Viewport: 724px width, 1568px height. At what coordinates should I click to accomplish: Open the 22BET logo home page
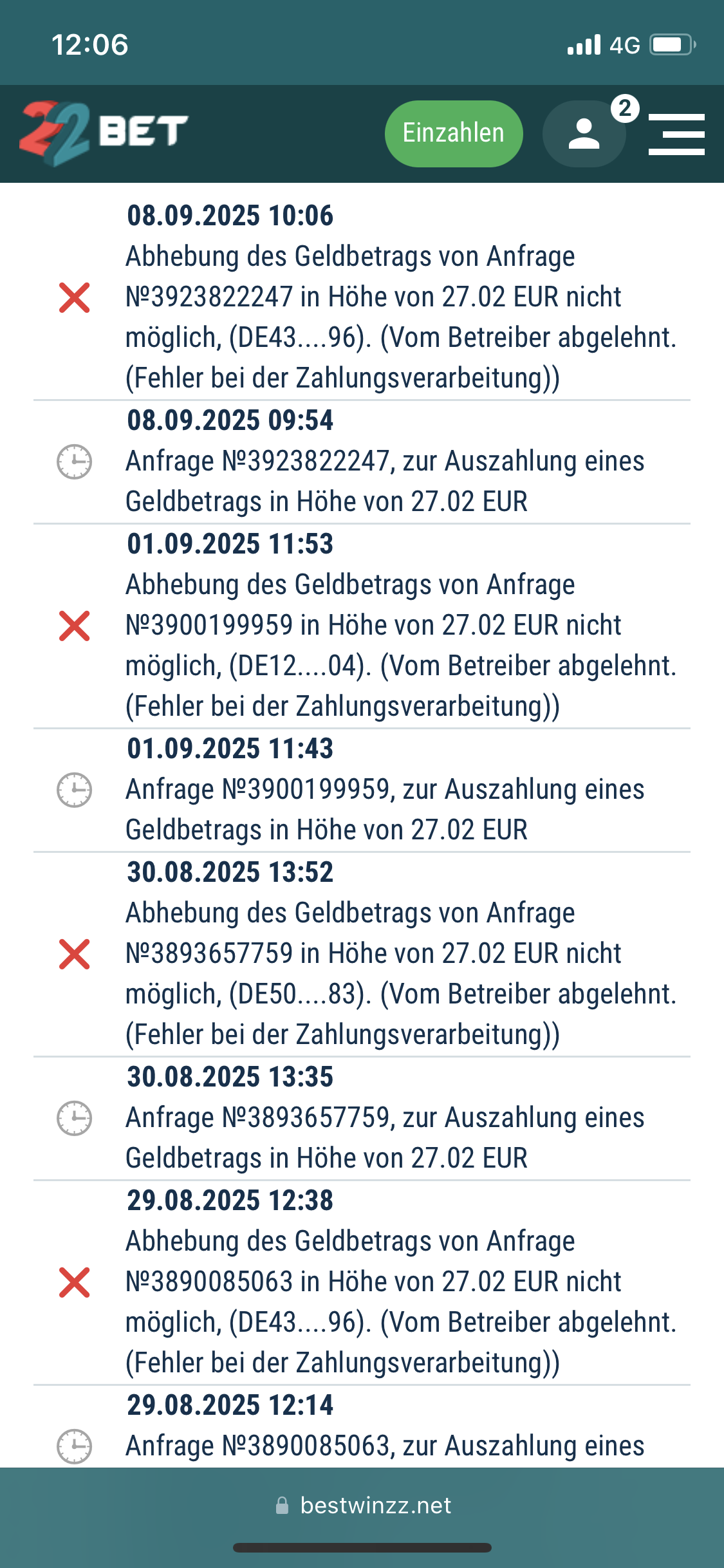103,132
